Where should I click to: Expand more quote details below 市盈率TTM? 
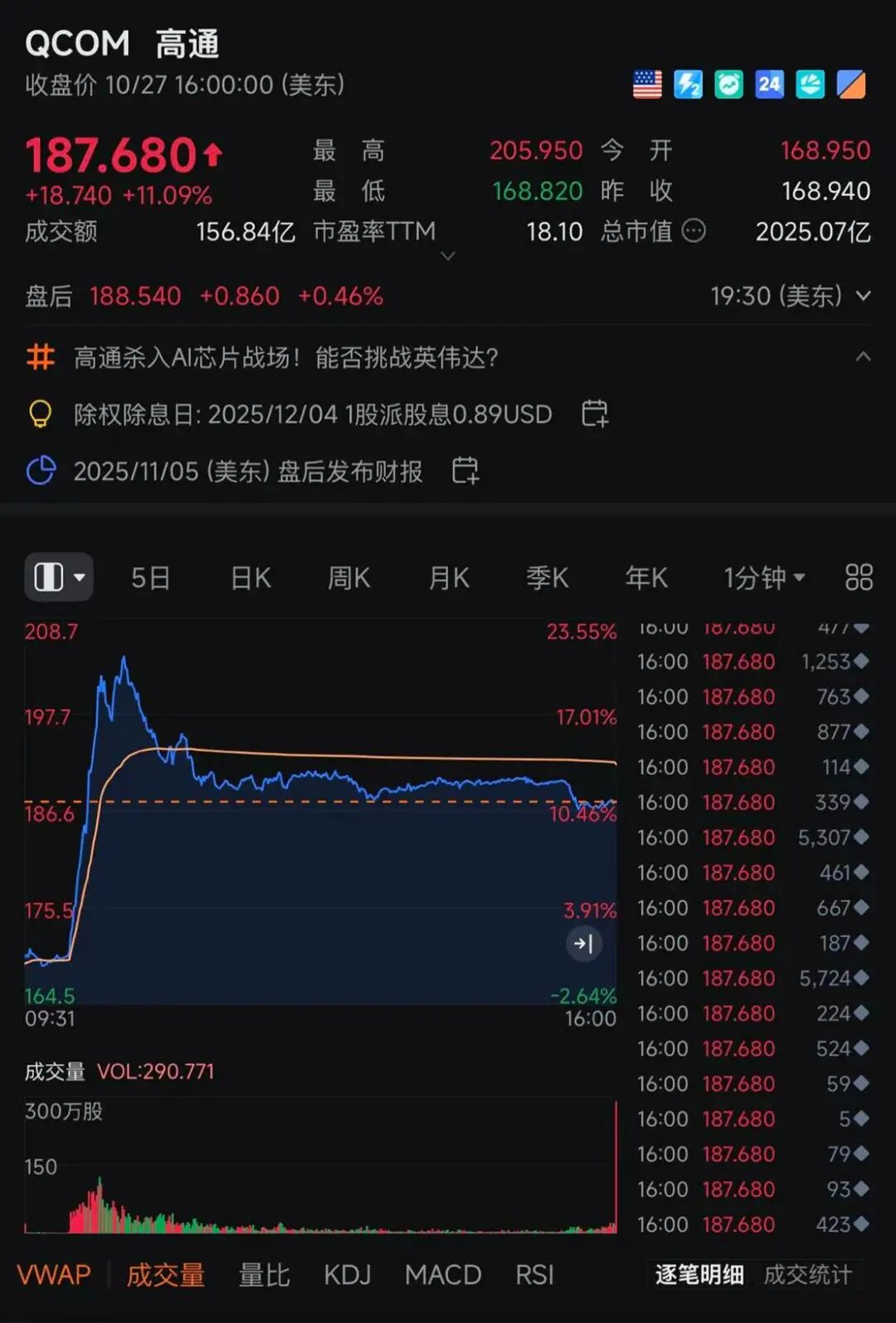pyautogui.click(x=448, y=256)
